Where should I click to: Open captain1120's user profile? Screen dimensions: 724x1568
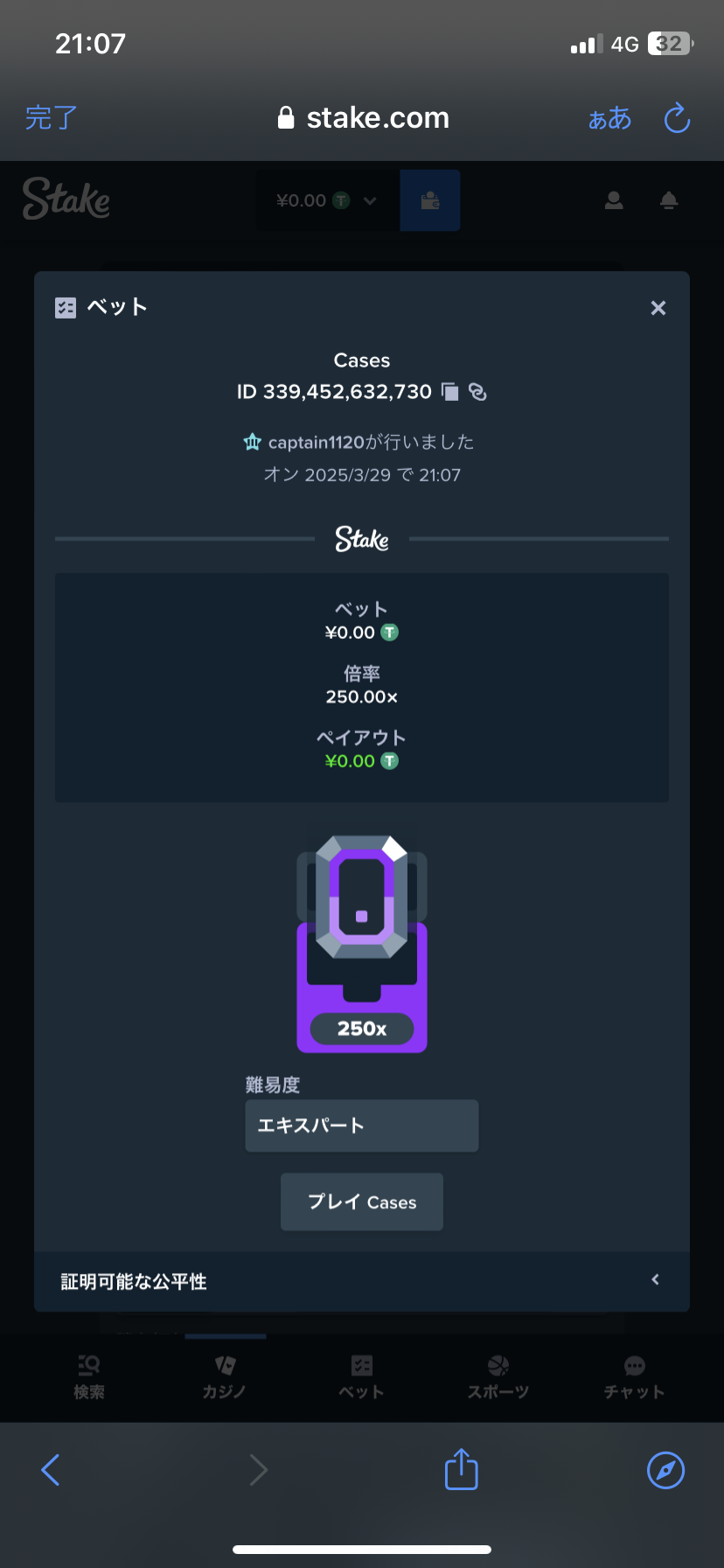[316, 443]
